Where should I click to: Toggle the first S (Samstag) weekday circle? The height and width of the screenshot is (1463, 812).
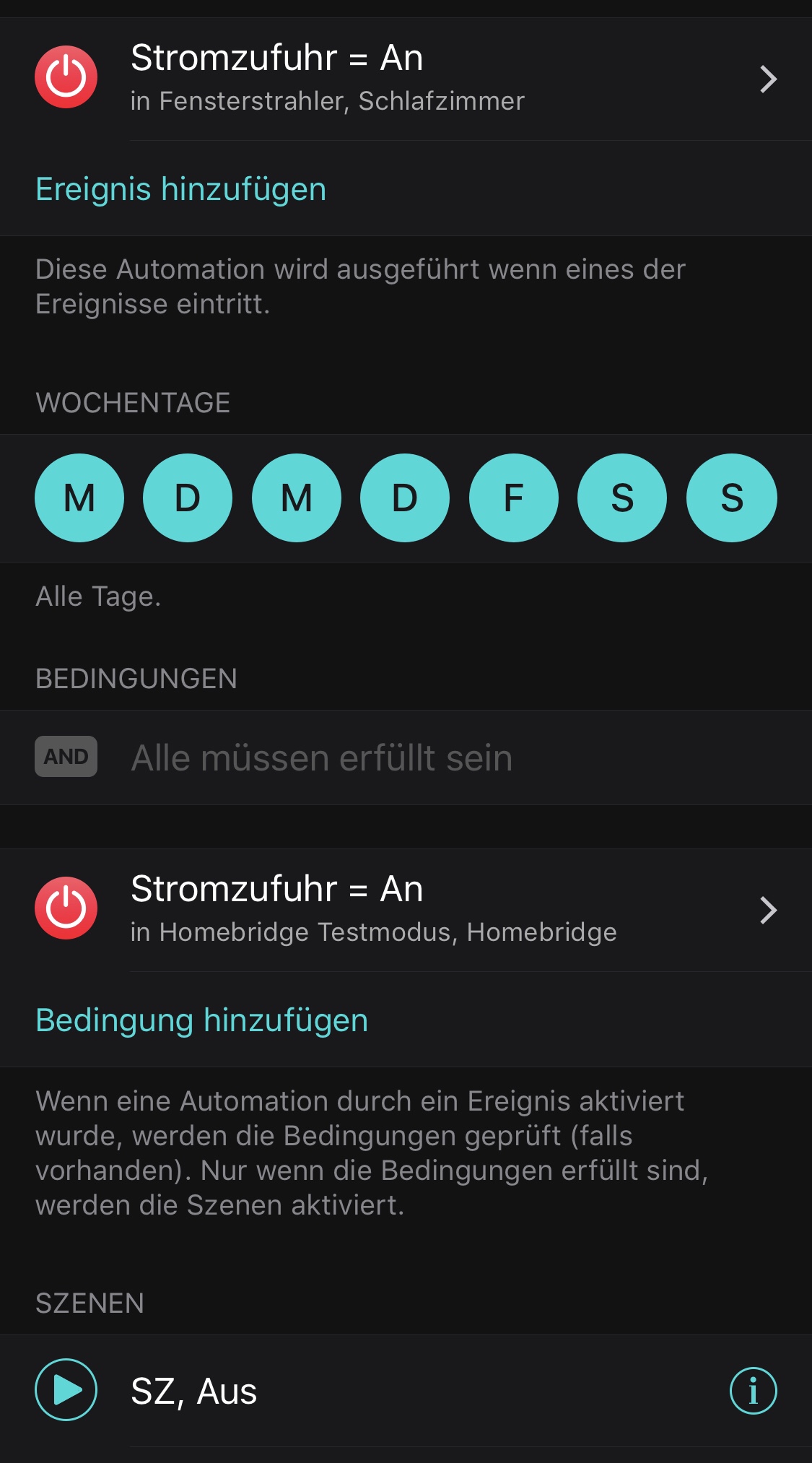(622, 498)
